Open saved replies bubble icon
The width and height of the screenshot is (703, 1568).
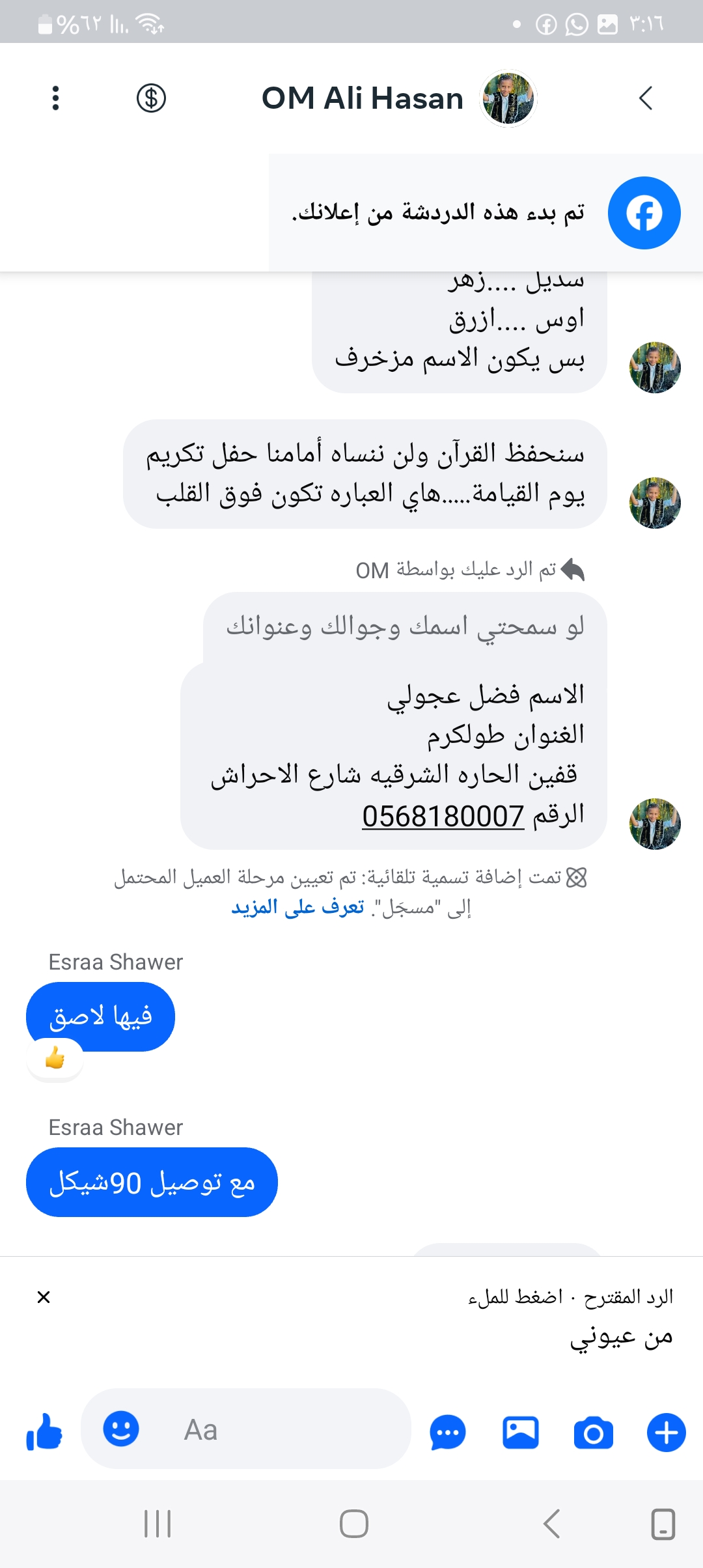[x=448, y=1433]
